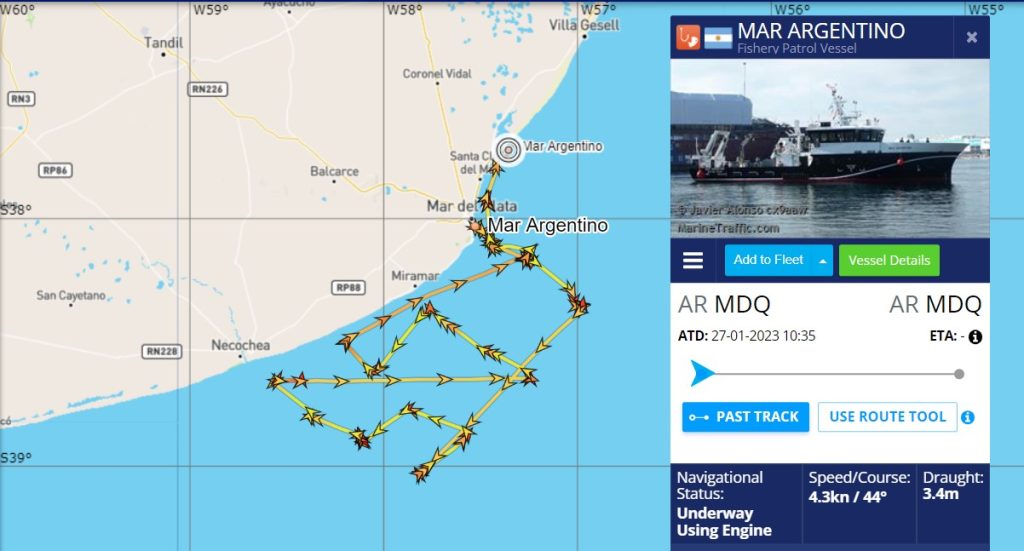This screenshot has height=551, width=1024.
Task: Expand the Add to Fleet dropdown arrow
Action: pos(822,260)
